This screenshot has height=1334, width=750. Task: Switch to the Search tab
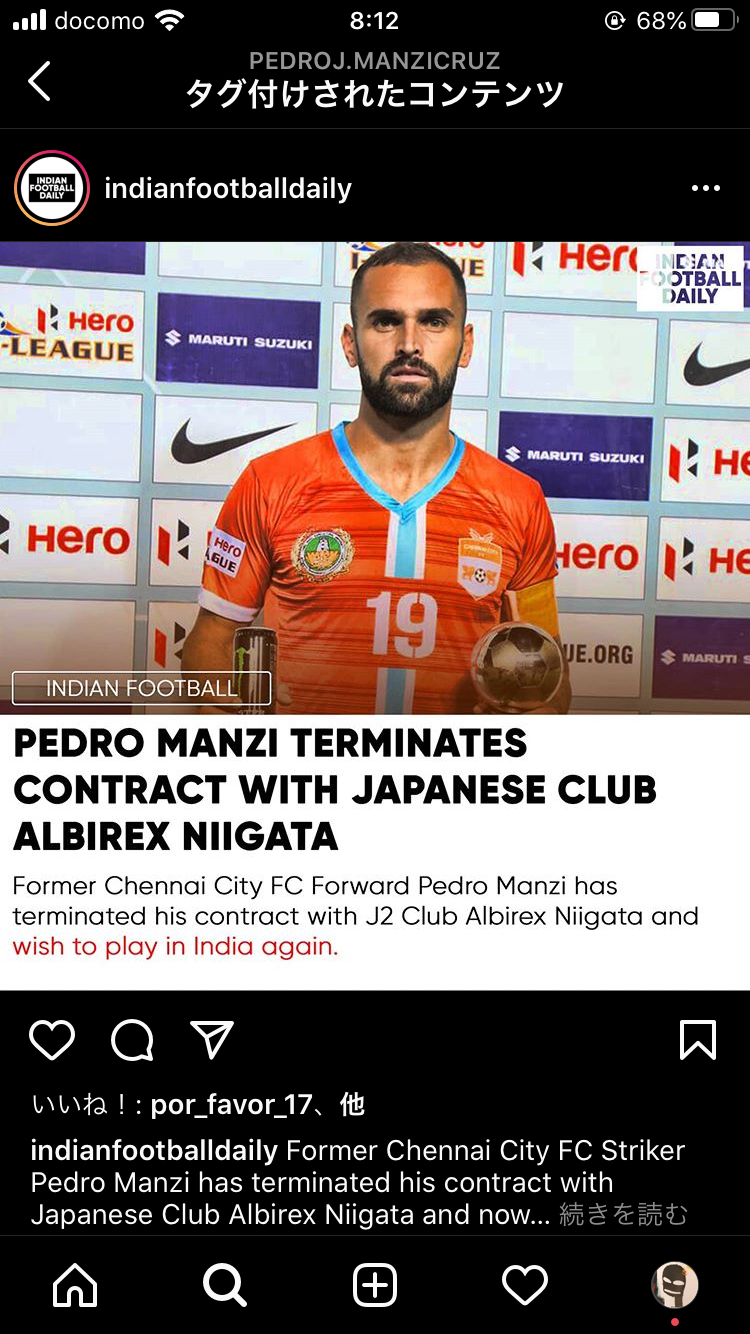pyautogui.click(x=225, y=1286)
